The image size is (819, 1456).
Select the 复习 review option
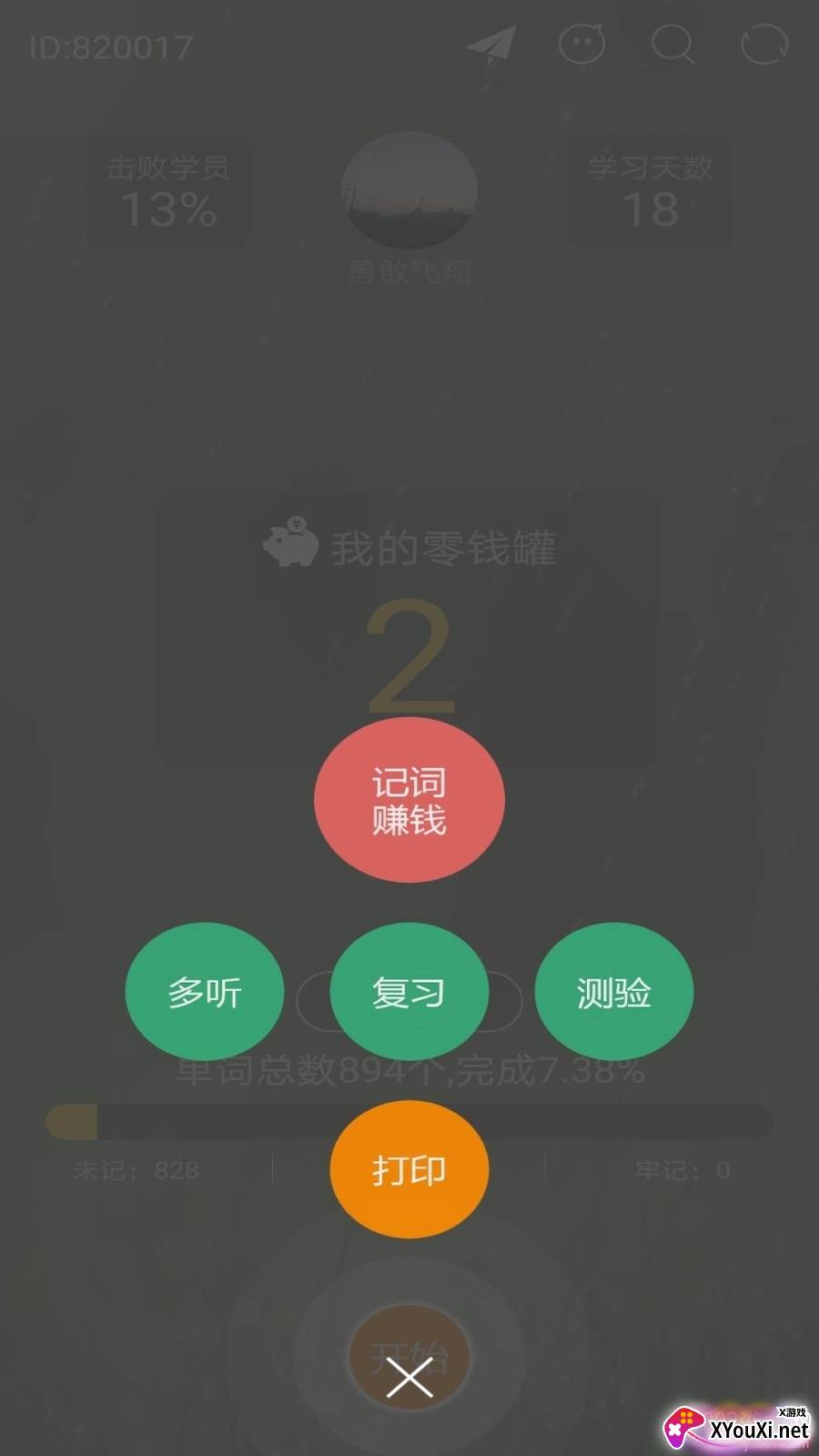(409, 991)
